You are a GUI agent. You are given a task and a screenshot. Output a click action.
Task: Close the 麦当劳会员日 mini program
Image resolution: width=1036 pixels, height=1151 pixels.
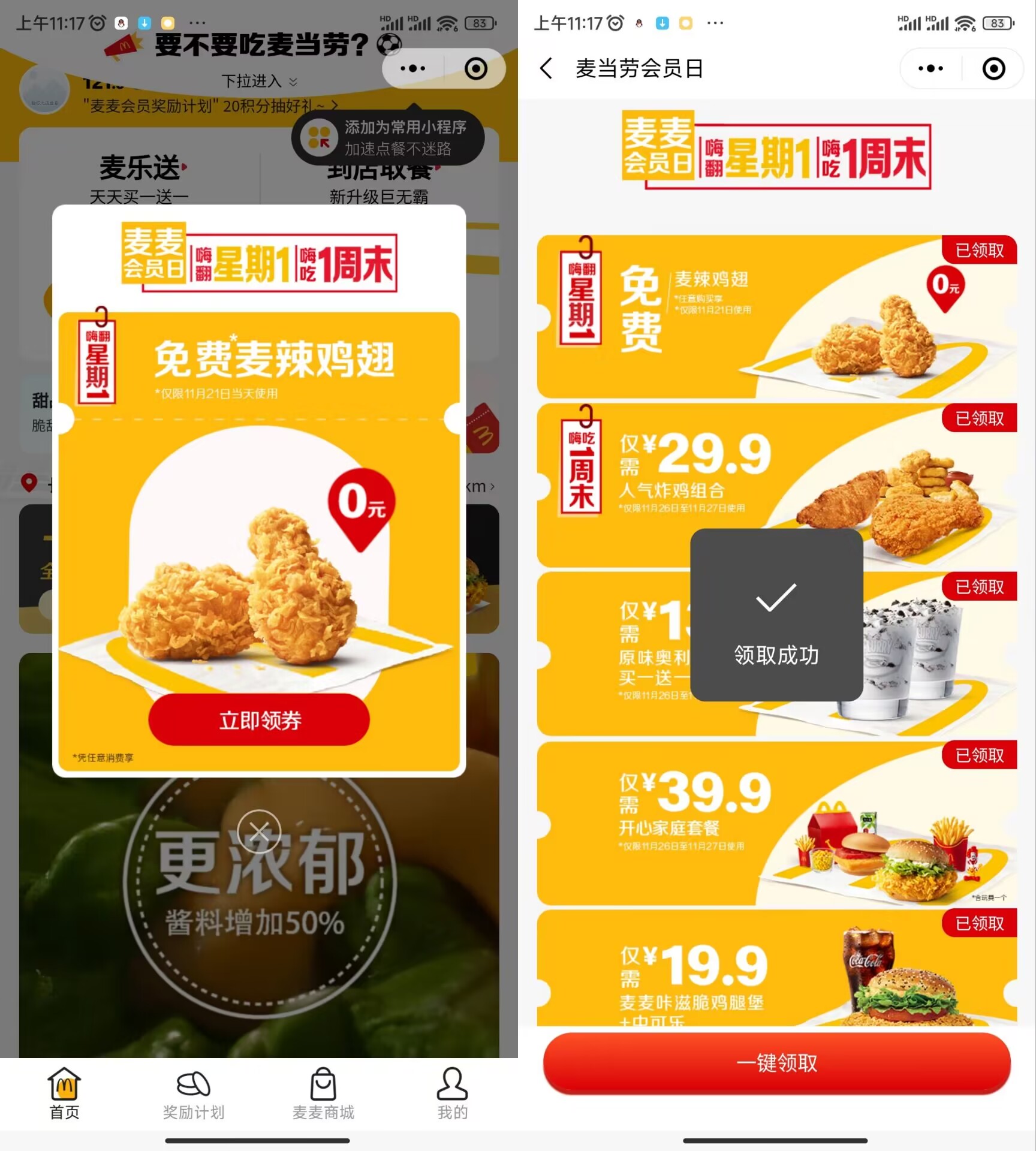pos(993,68)
